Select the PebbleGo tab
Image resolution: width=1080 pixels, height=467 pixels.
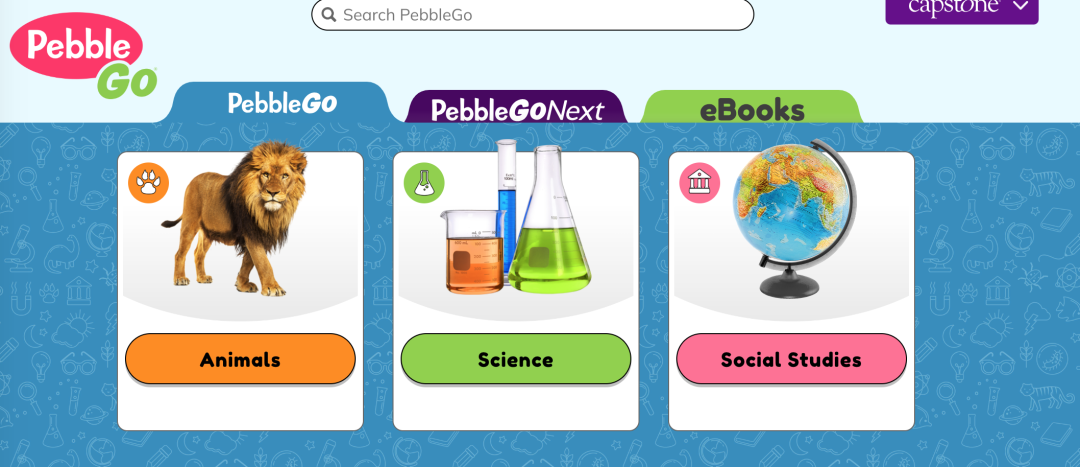tap(281, 103)
